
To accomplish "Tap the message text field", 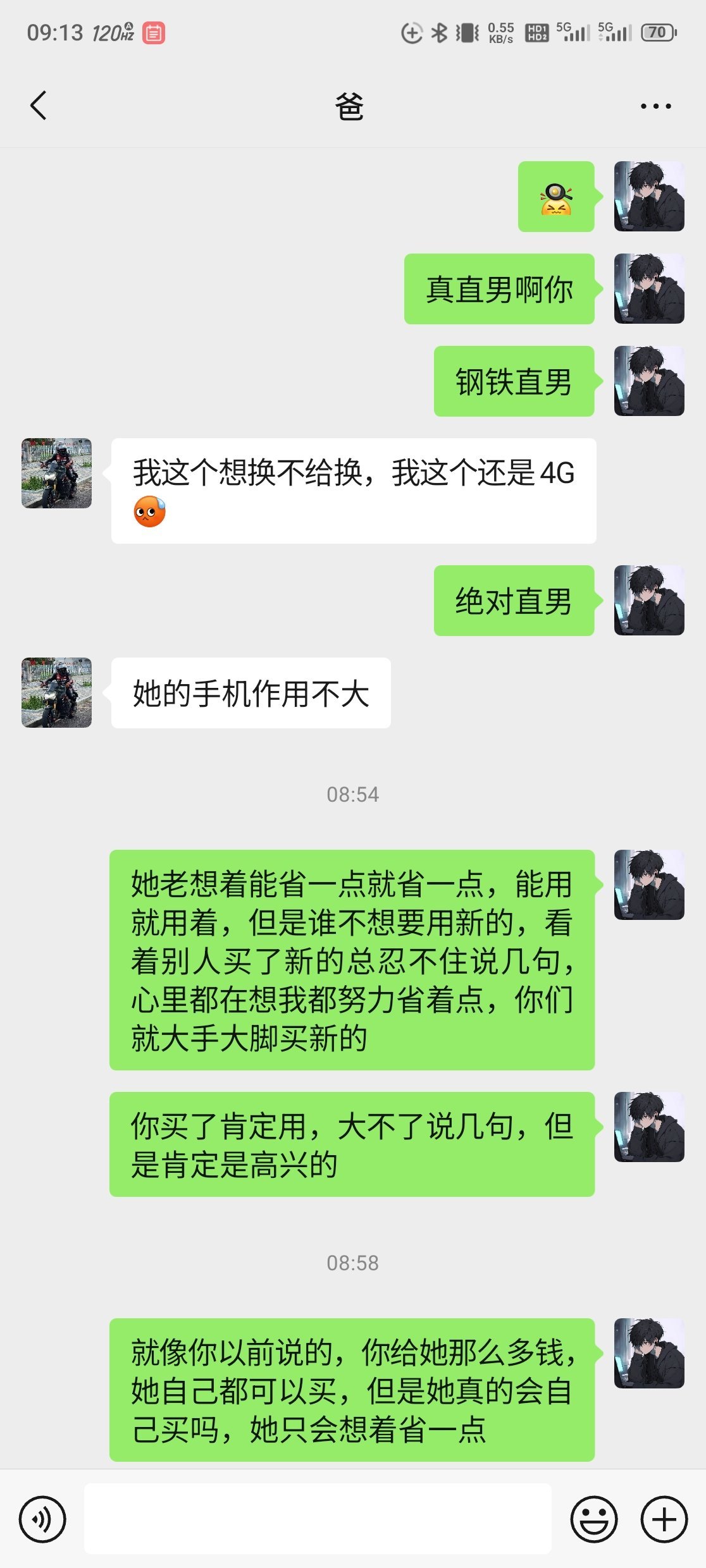I will tap(317, 1519).
